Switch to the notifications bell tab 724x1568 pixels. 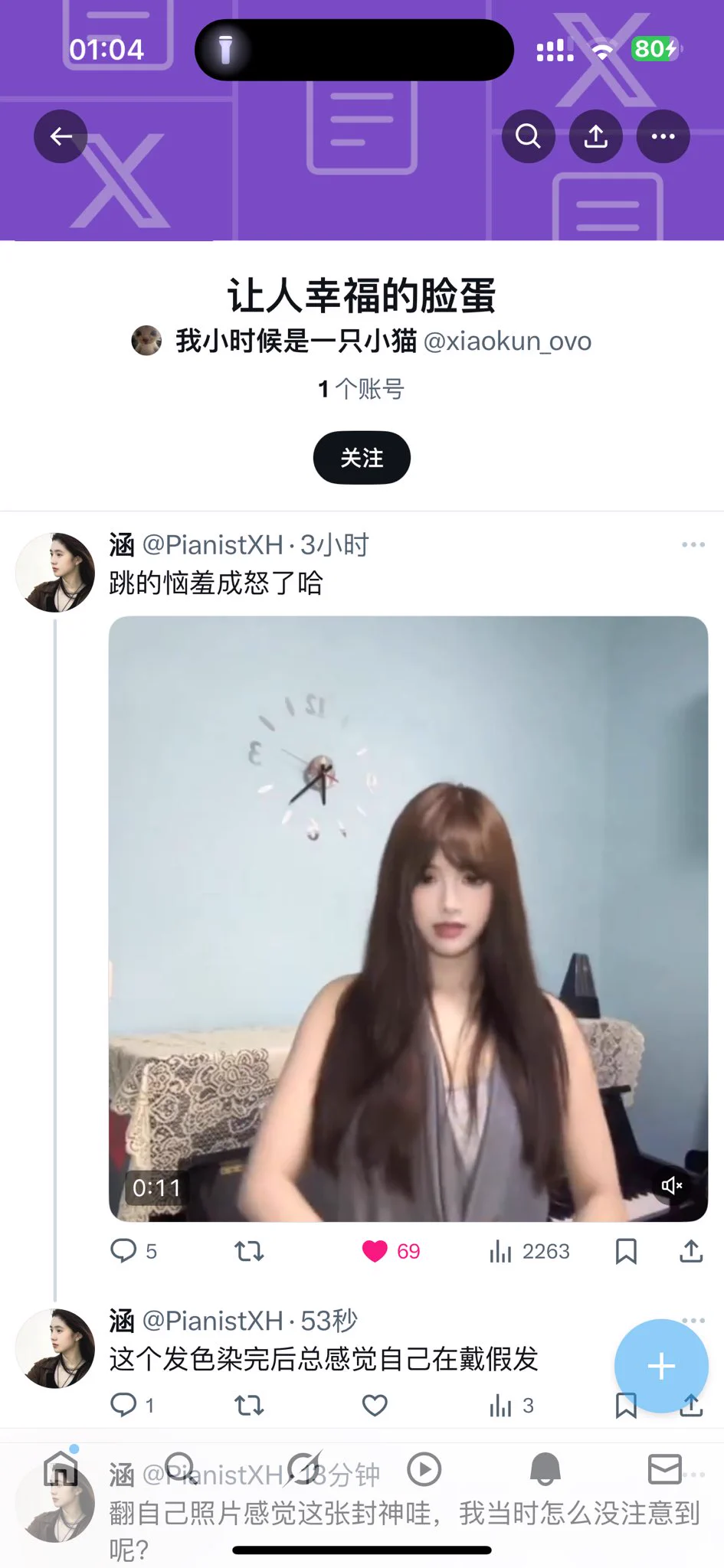coord(545,1469)
